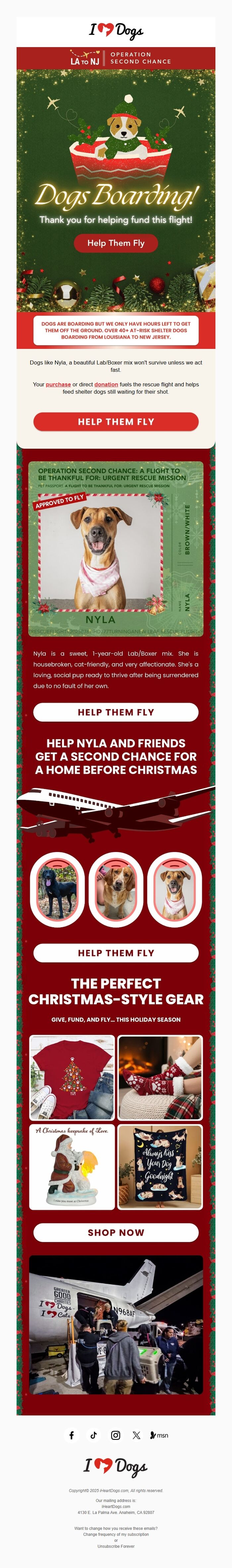Select Change frequency of my subscription
Image resolution: width=232 pixels, height=1568 pixels.
(116, 1534)
